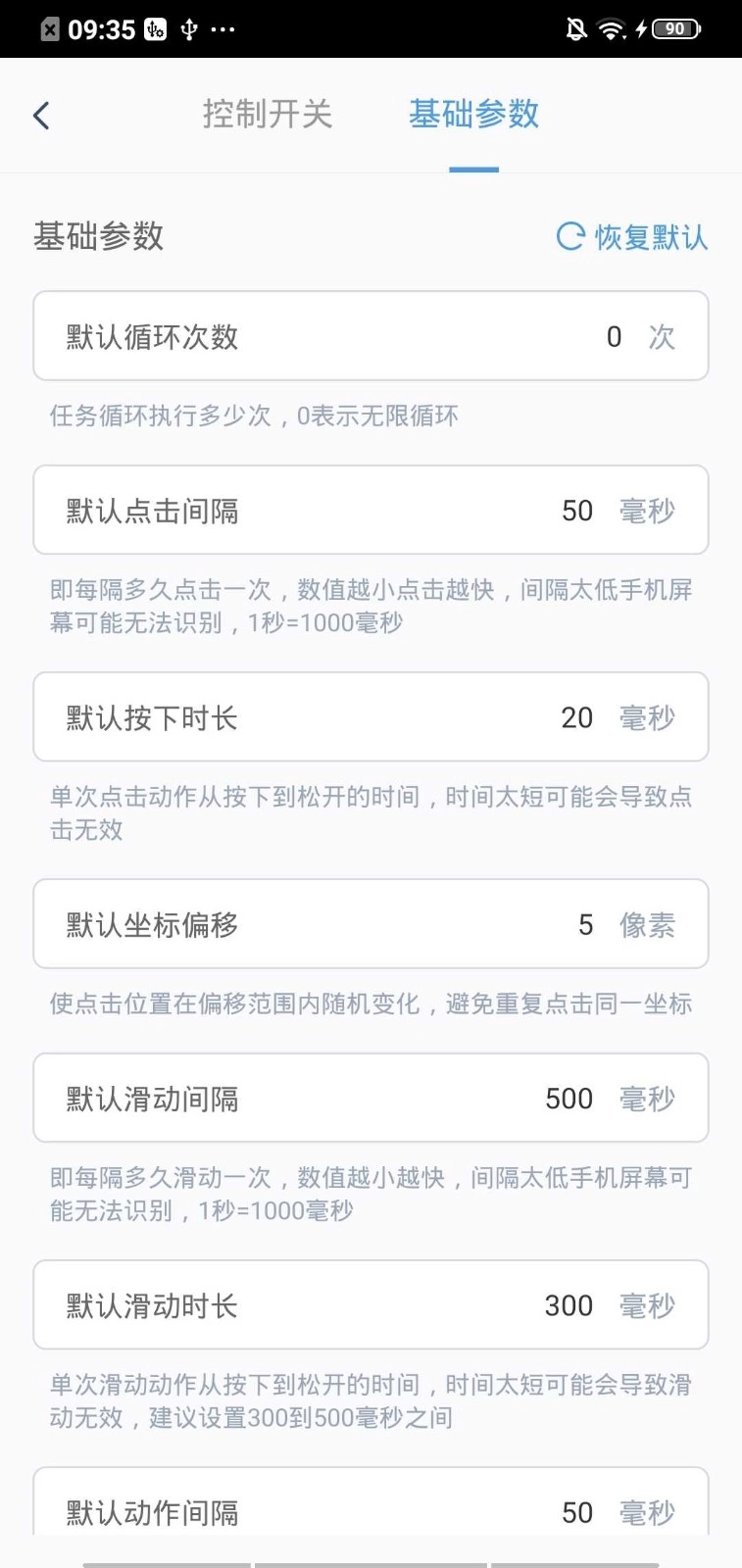Edit the 默认循环次数 value field
The width and height of the screenshot is (742, 1568).
click(x=614, y=336)
